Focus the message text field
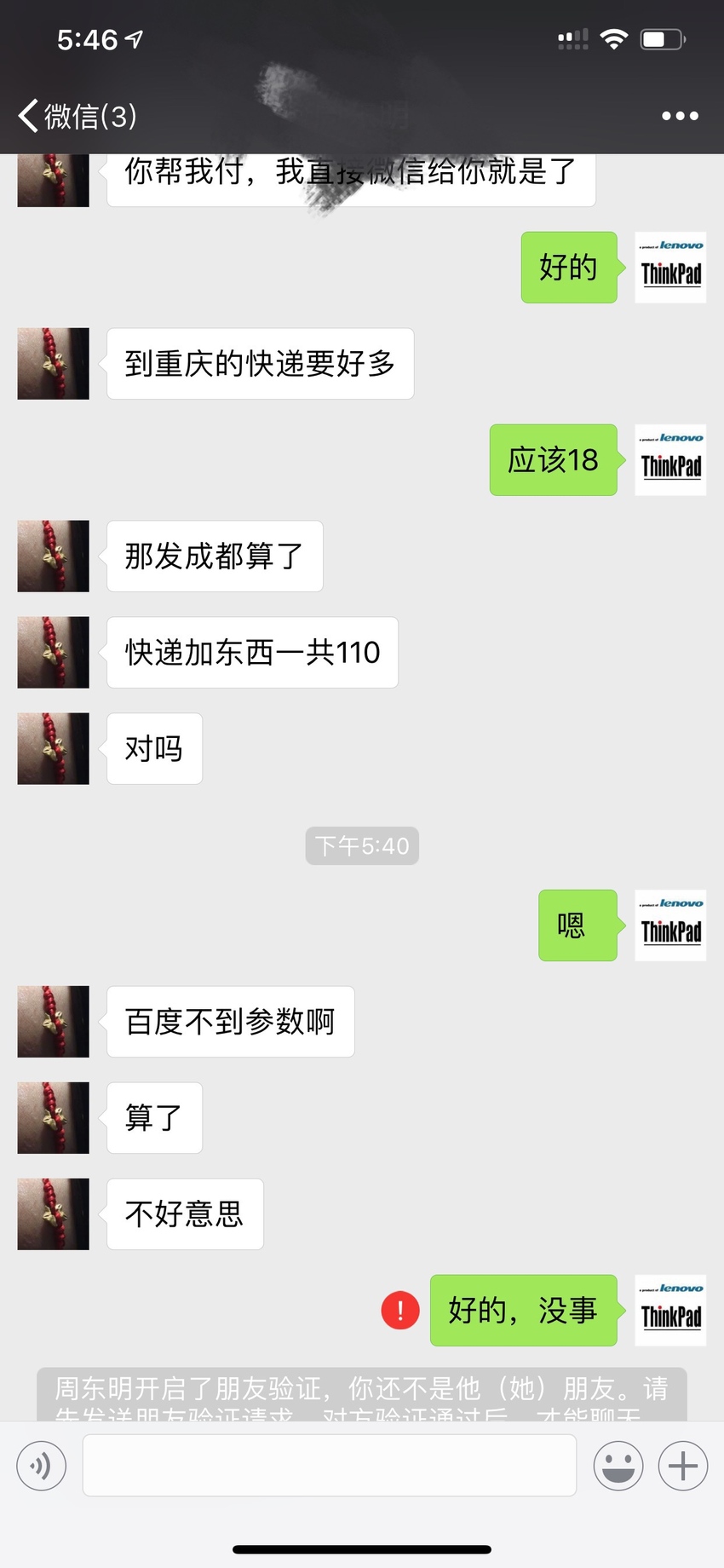 (329, 1465)
